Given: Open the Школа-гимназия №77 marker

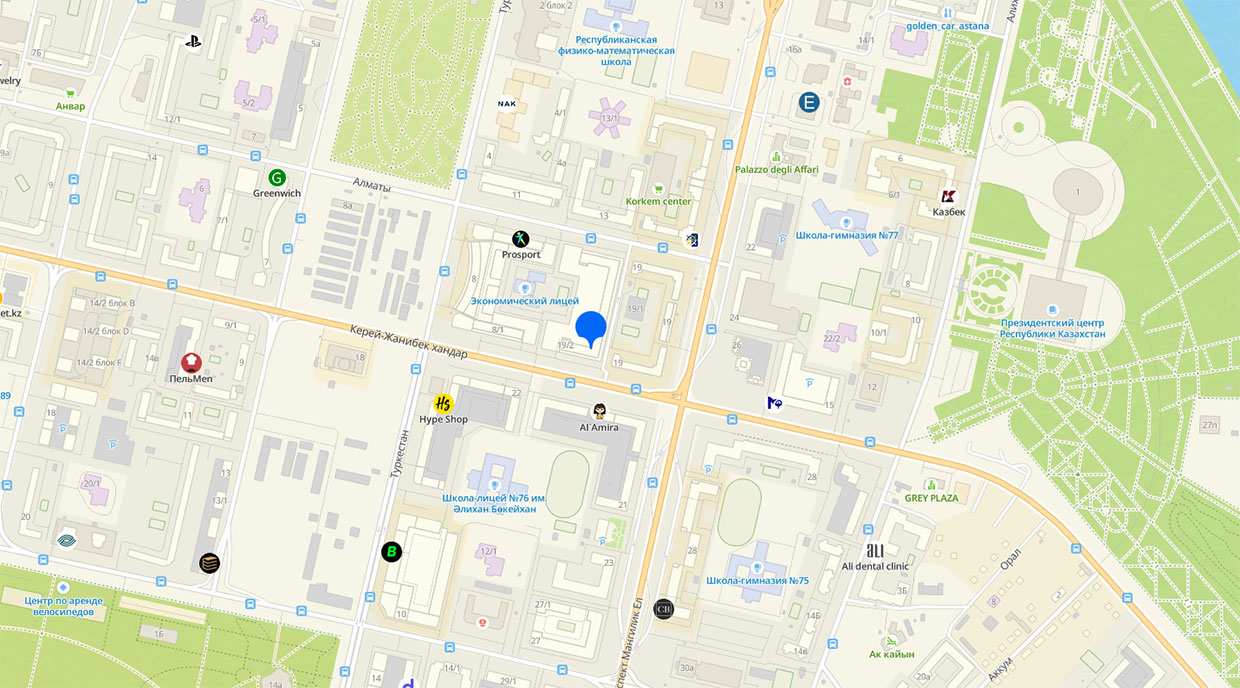Looking at the screenshot, I should [x=847, y=223].
